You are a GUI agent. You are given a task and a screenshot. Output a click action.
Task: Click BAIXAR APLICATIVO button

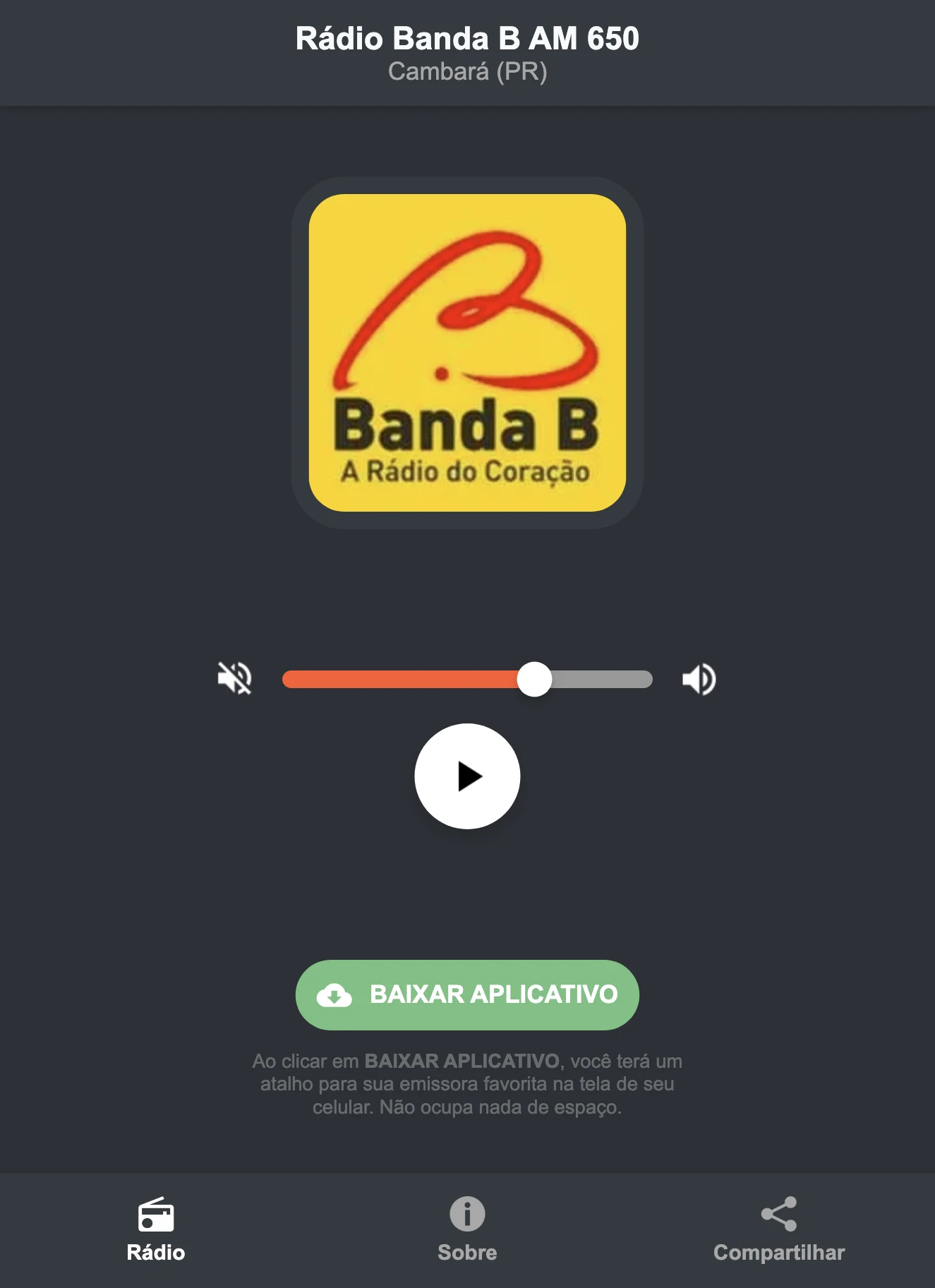(x=467, y=995)
